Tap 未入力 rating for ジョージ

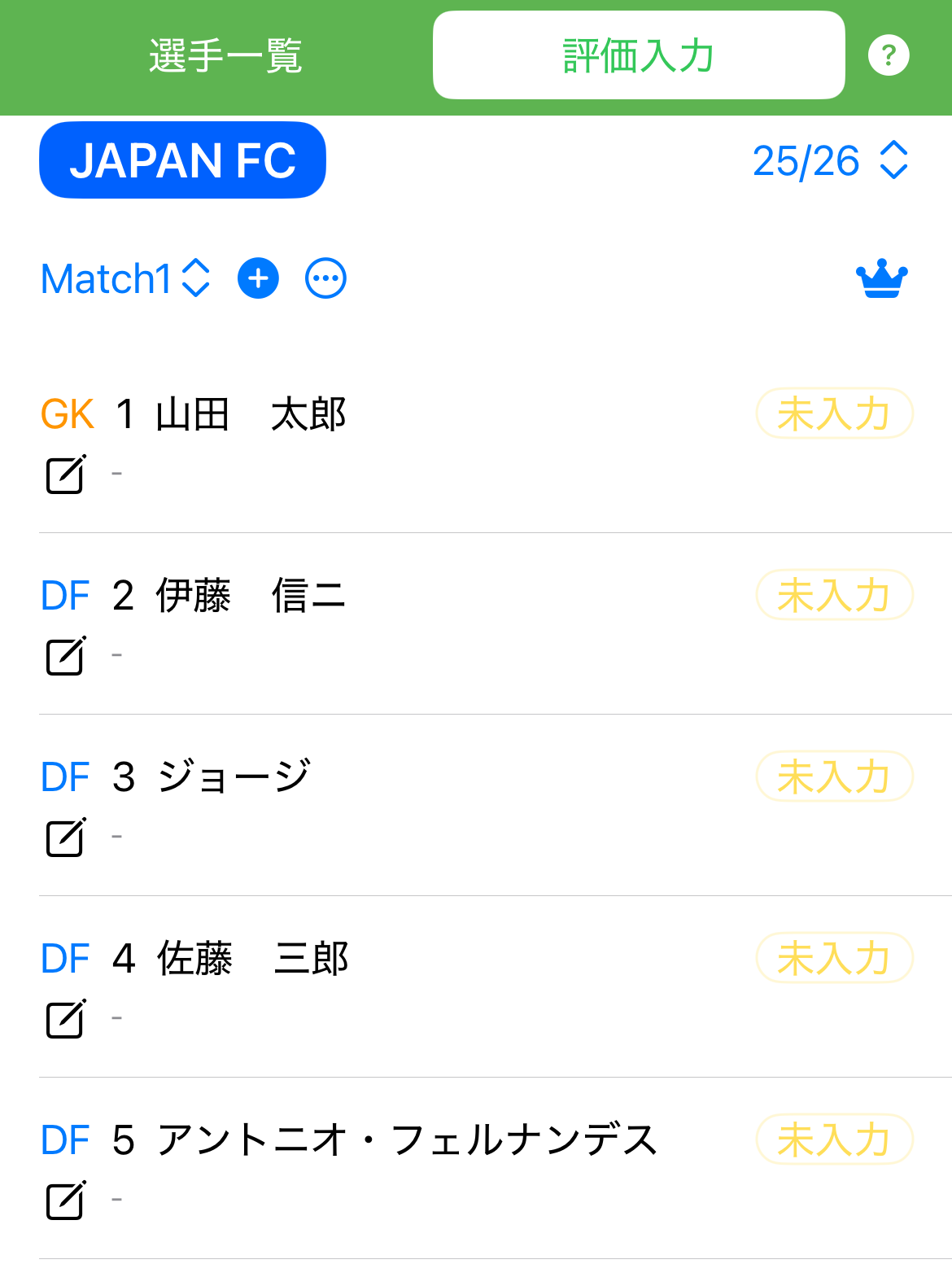pyautogui.click(x=834, y=776)
